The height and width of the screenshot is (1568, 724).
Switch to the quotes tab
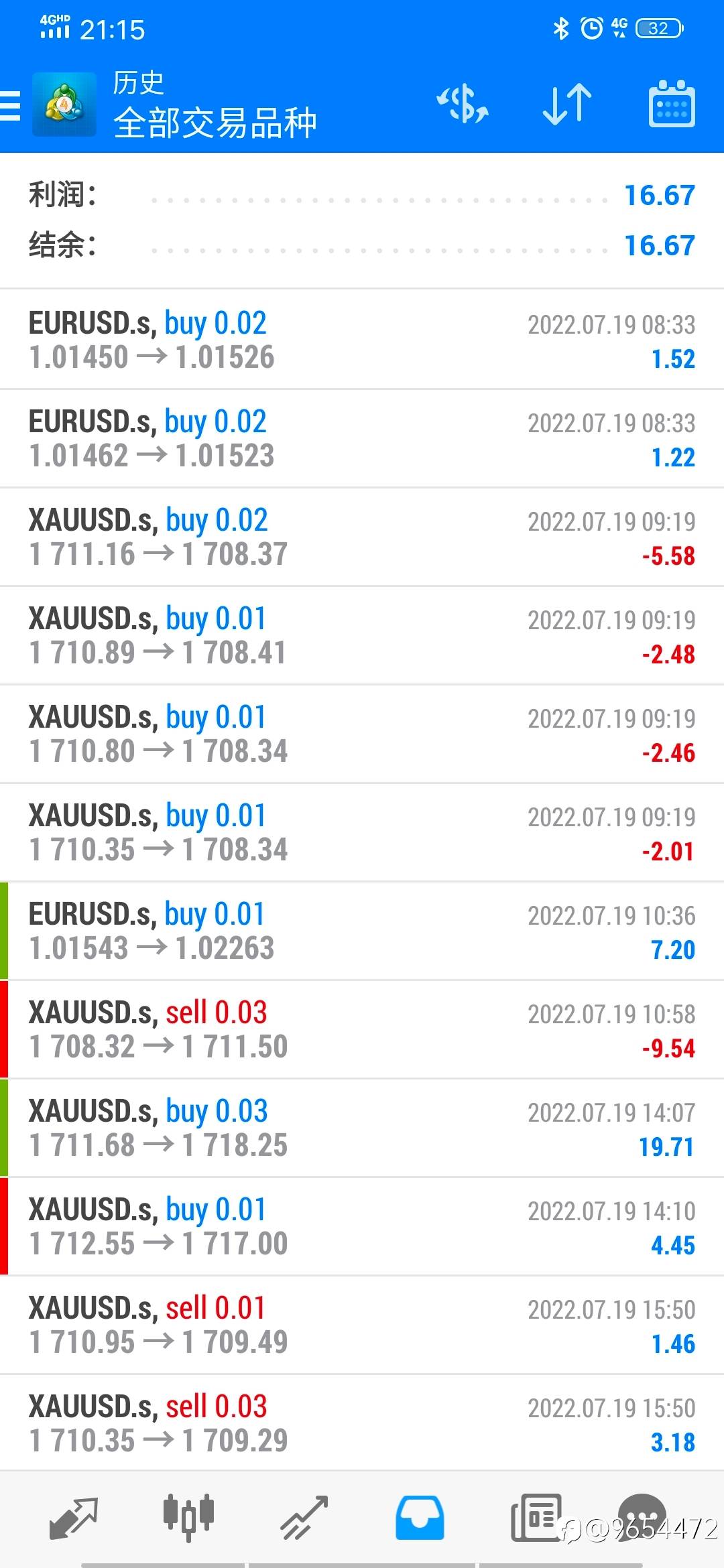coord(74,1517)
